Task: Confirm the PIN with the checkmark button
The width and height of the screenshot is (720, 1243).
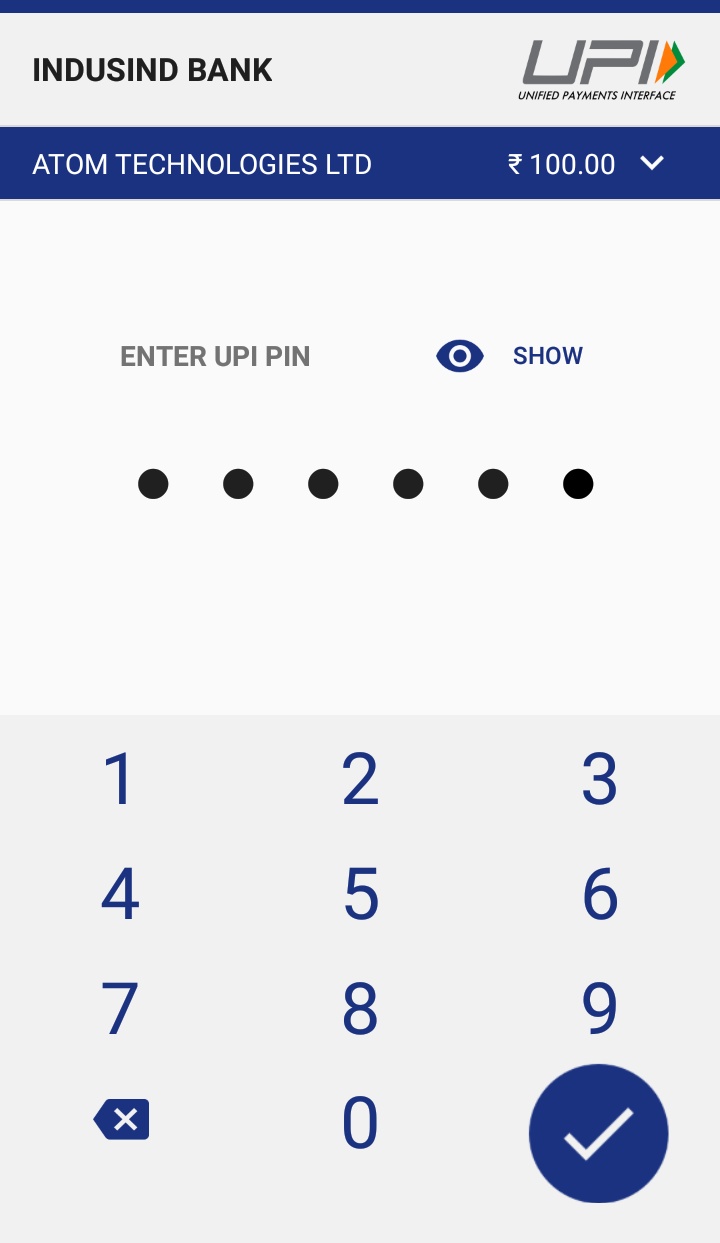Action: pos(598,1133)
